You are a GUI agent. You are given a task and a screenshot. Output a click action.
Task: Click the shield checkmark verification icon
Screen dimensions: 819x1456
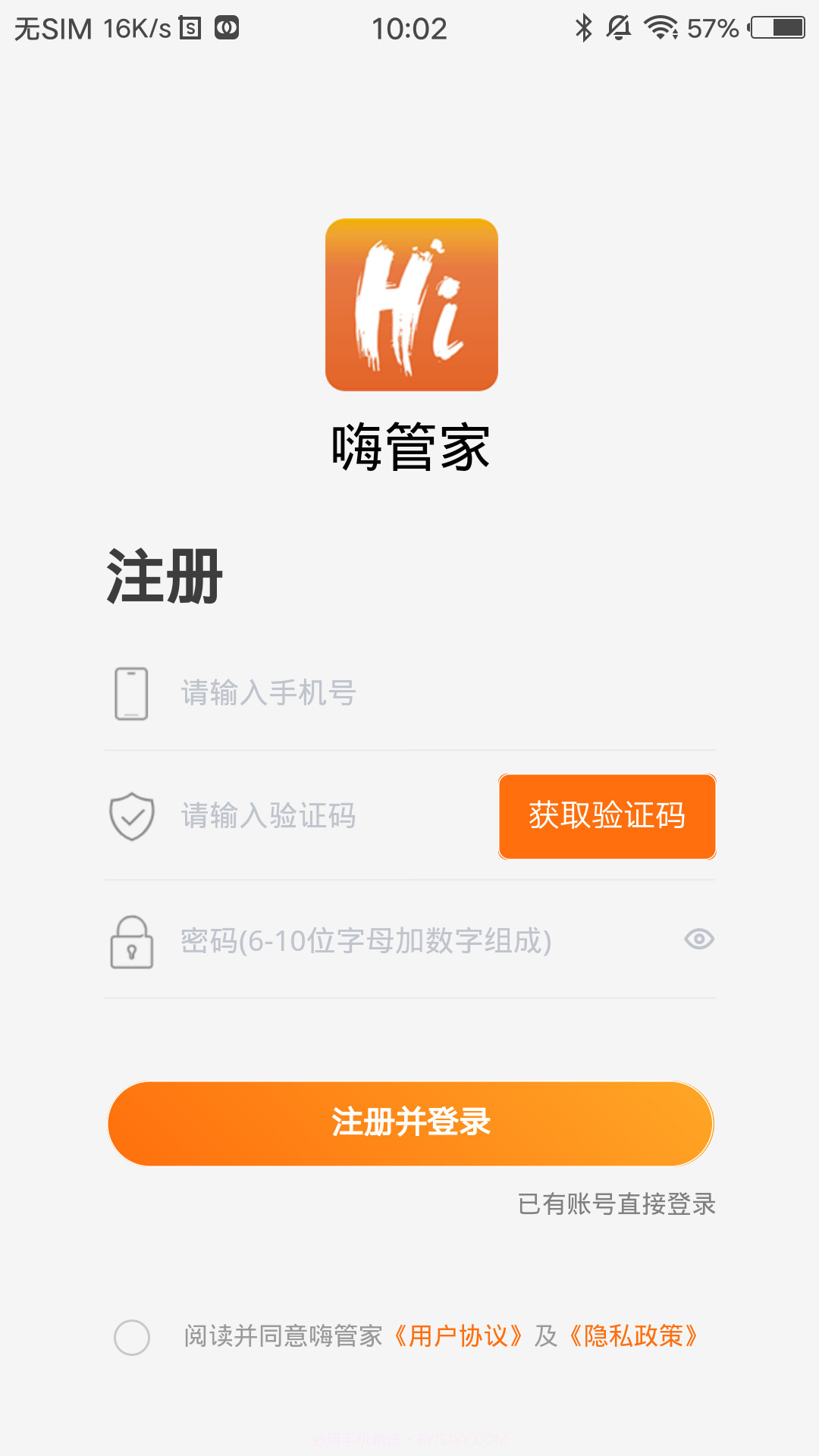coord(130,816)
